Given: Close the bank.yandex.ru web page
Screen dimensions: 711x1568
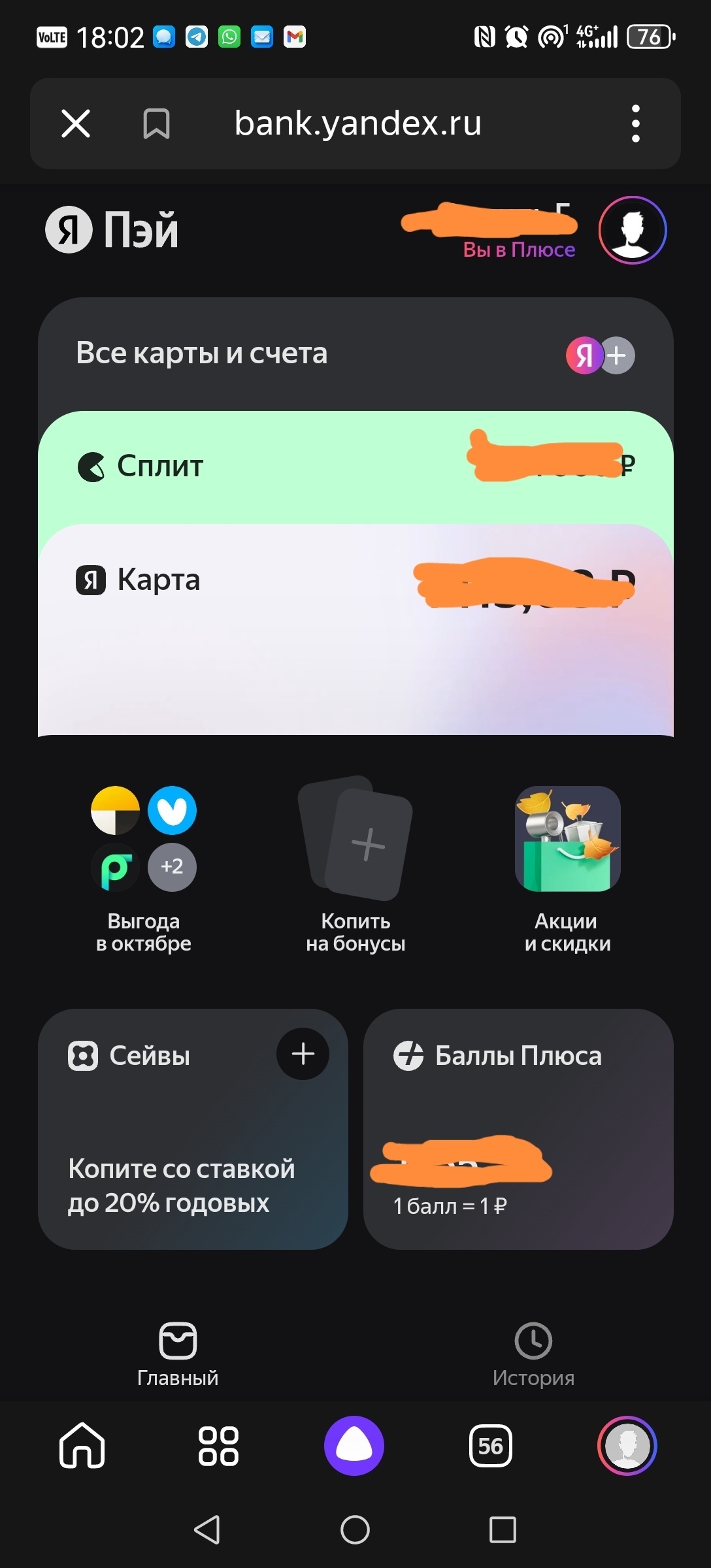Looking at the screenshot, I should [x=76, y=123].
